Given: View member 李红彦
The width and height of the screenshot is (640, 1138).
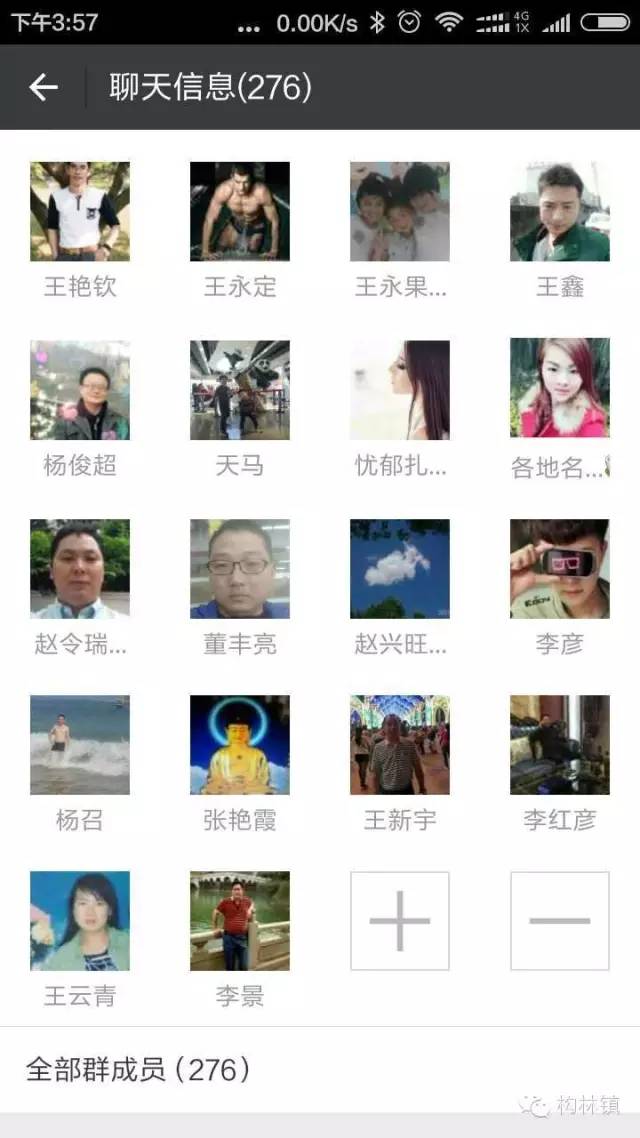Looking at the screenshot, I should click(x=560, y=745).
